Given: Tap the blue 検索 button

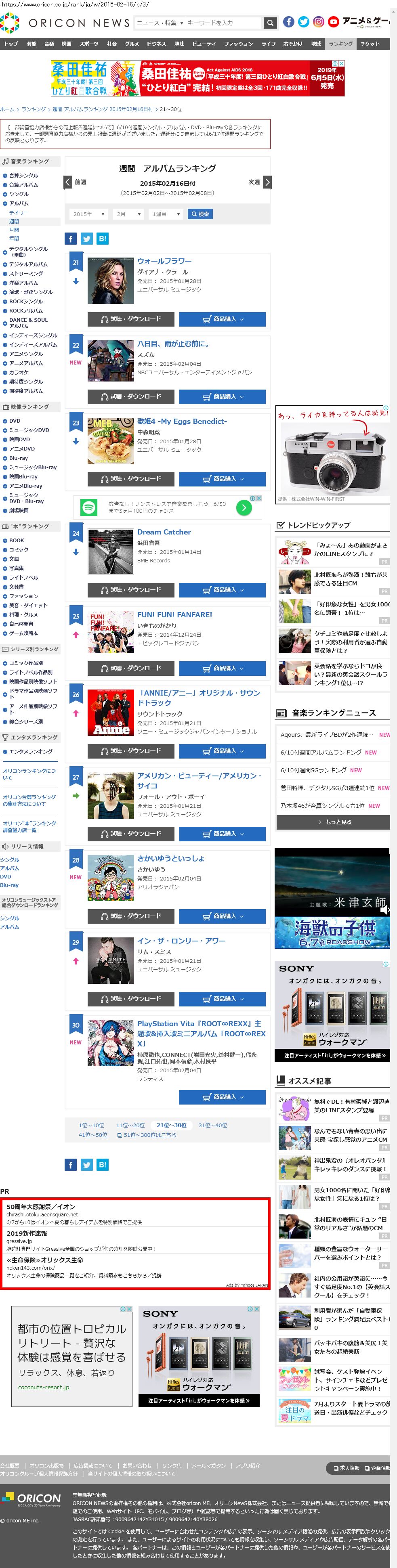Looking at the screenshot, I should pyautogui.click(x=200, y=214).
